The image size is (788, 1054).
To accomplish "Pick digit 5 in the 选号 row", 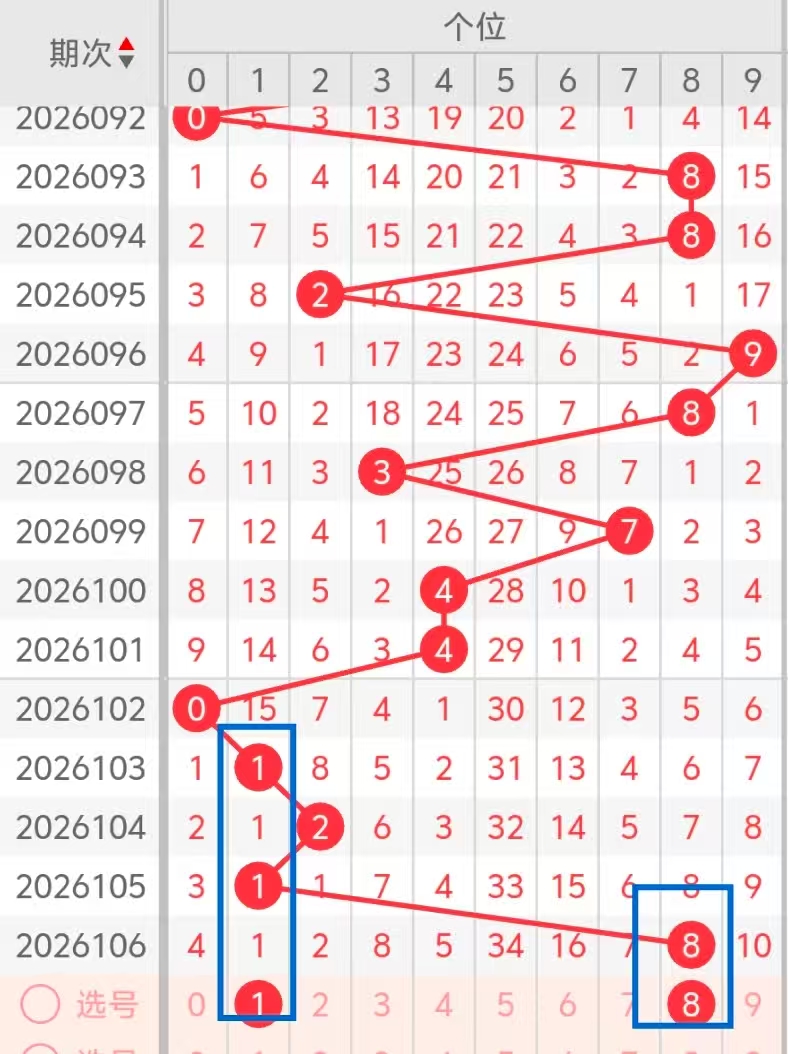I will pos(506,1004).
